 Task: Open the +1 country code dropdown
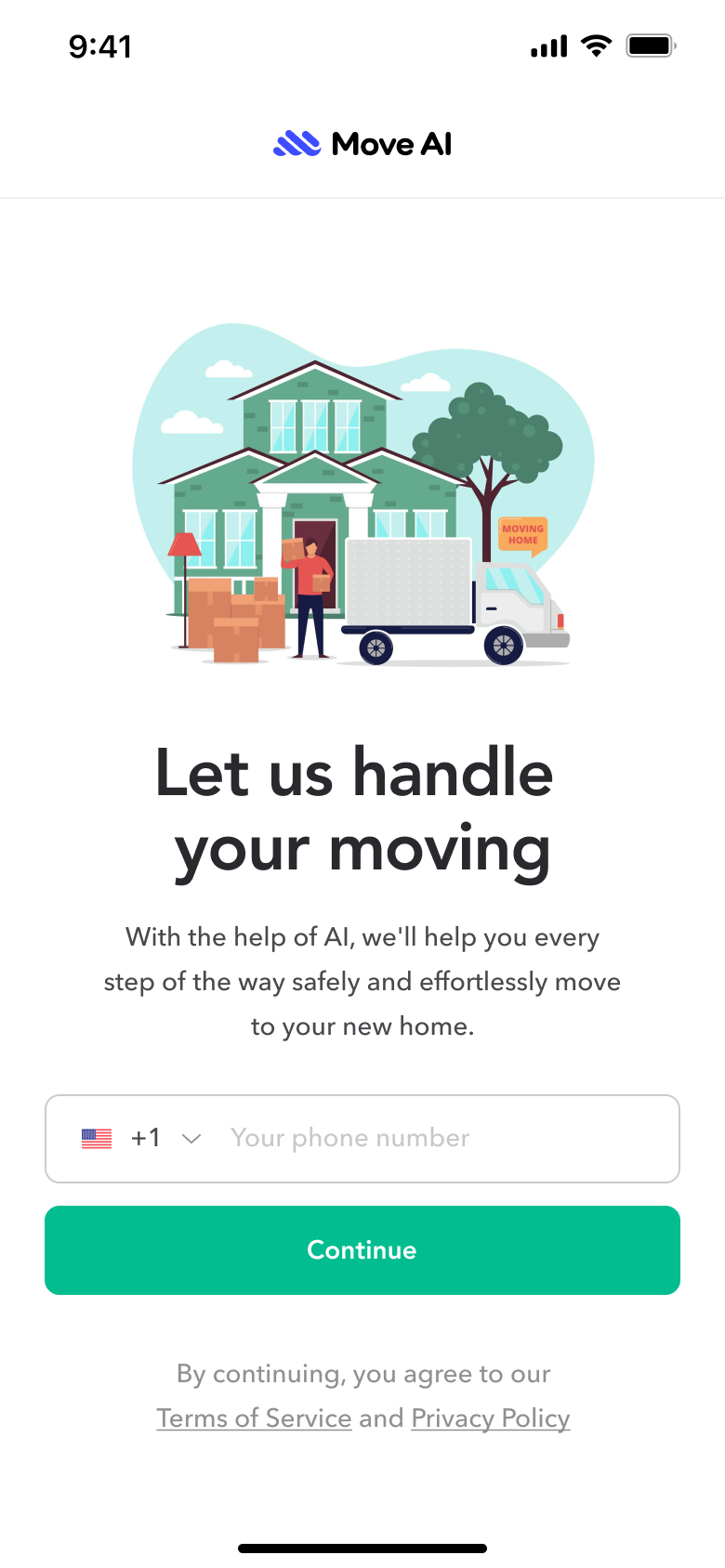pos(143,1138)
